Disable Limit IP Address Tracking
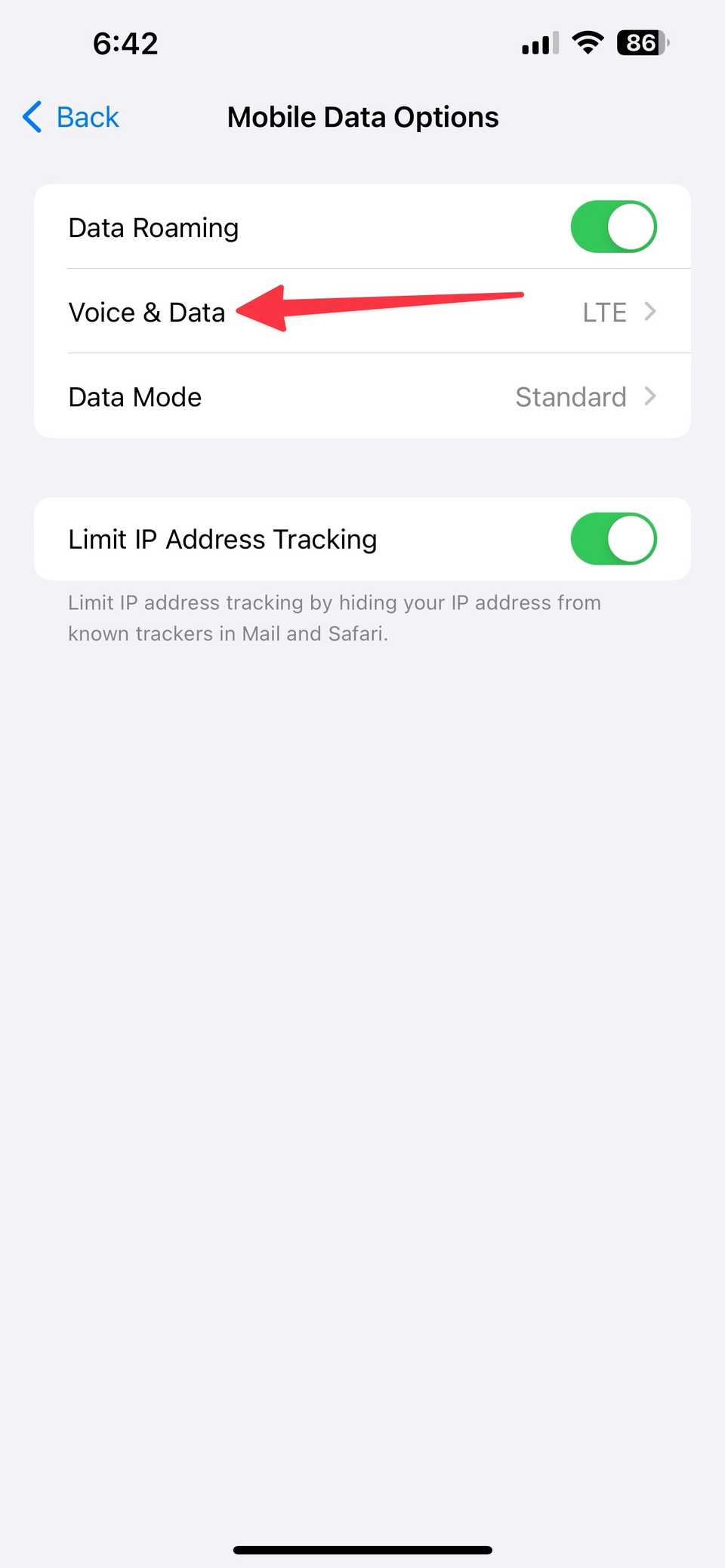This screenshot has width=725, height=1568. click(612, 539)
